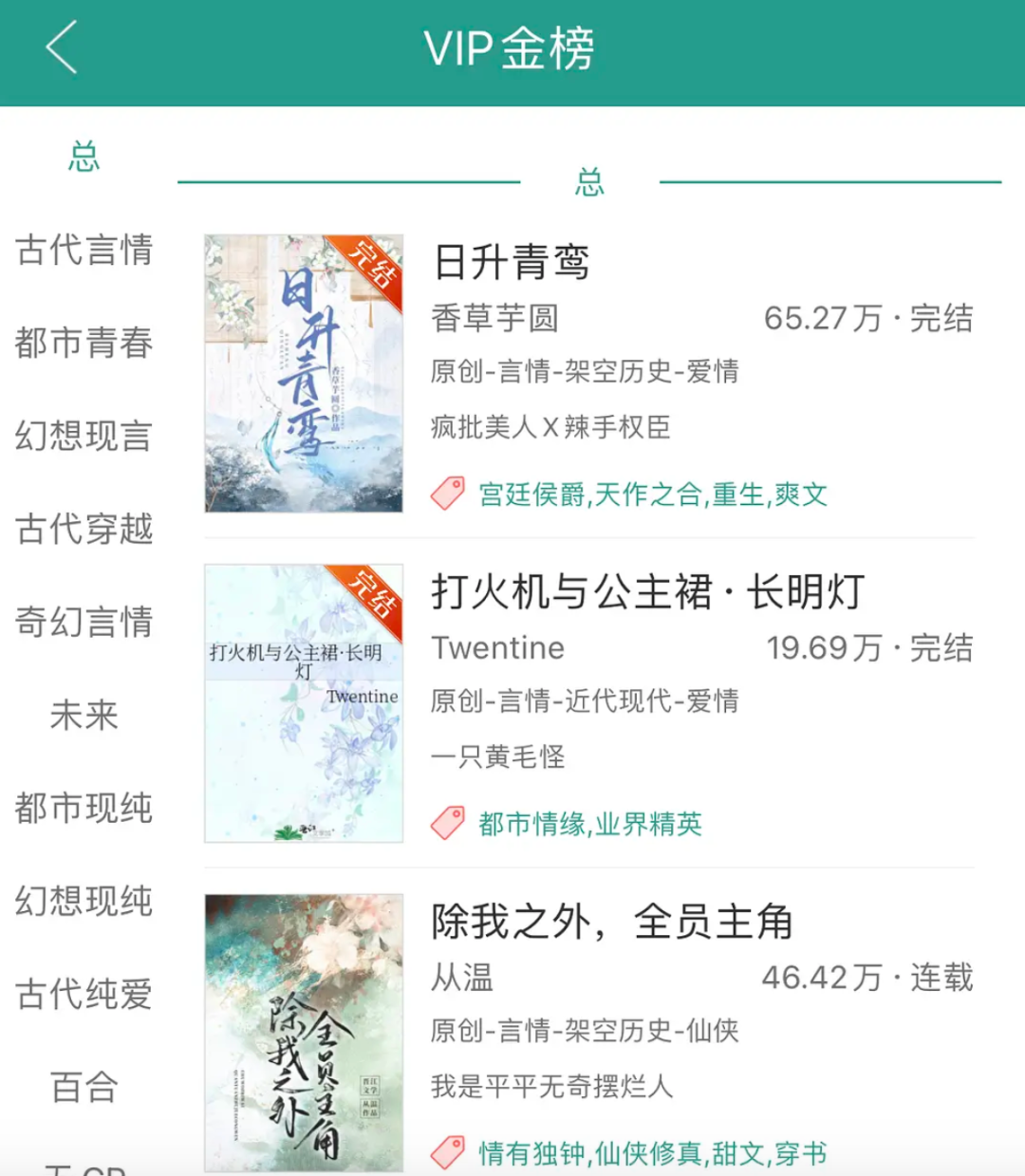Switch to 幻想现纯 category
This screenshot has width=1025, height=1176.
click(84, 901)
